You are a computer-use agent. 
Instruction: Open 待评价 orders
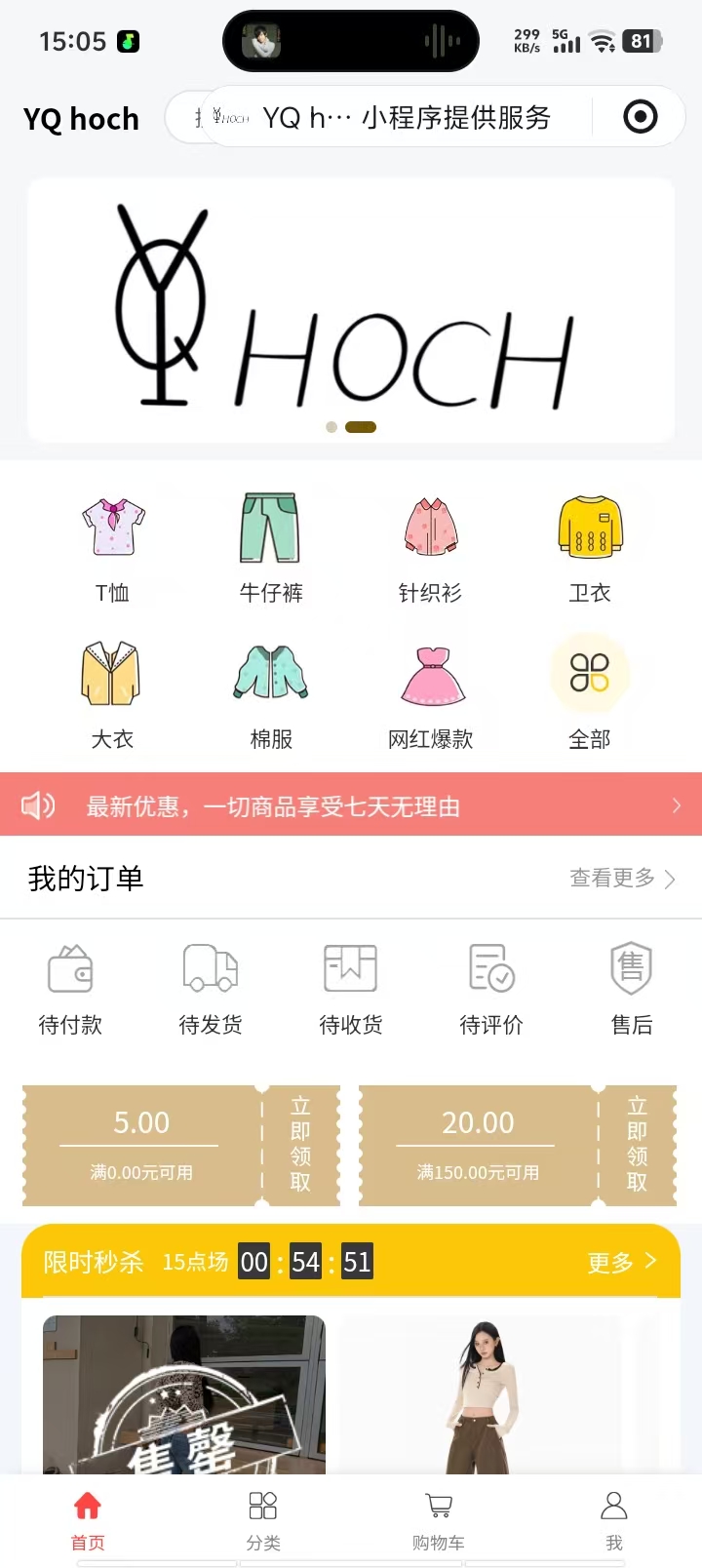click(x=491, y=988)
